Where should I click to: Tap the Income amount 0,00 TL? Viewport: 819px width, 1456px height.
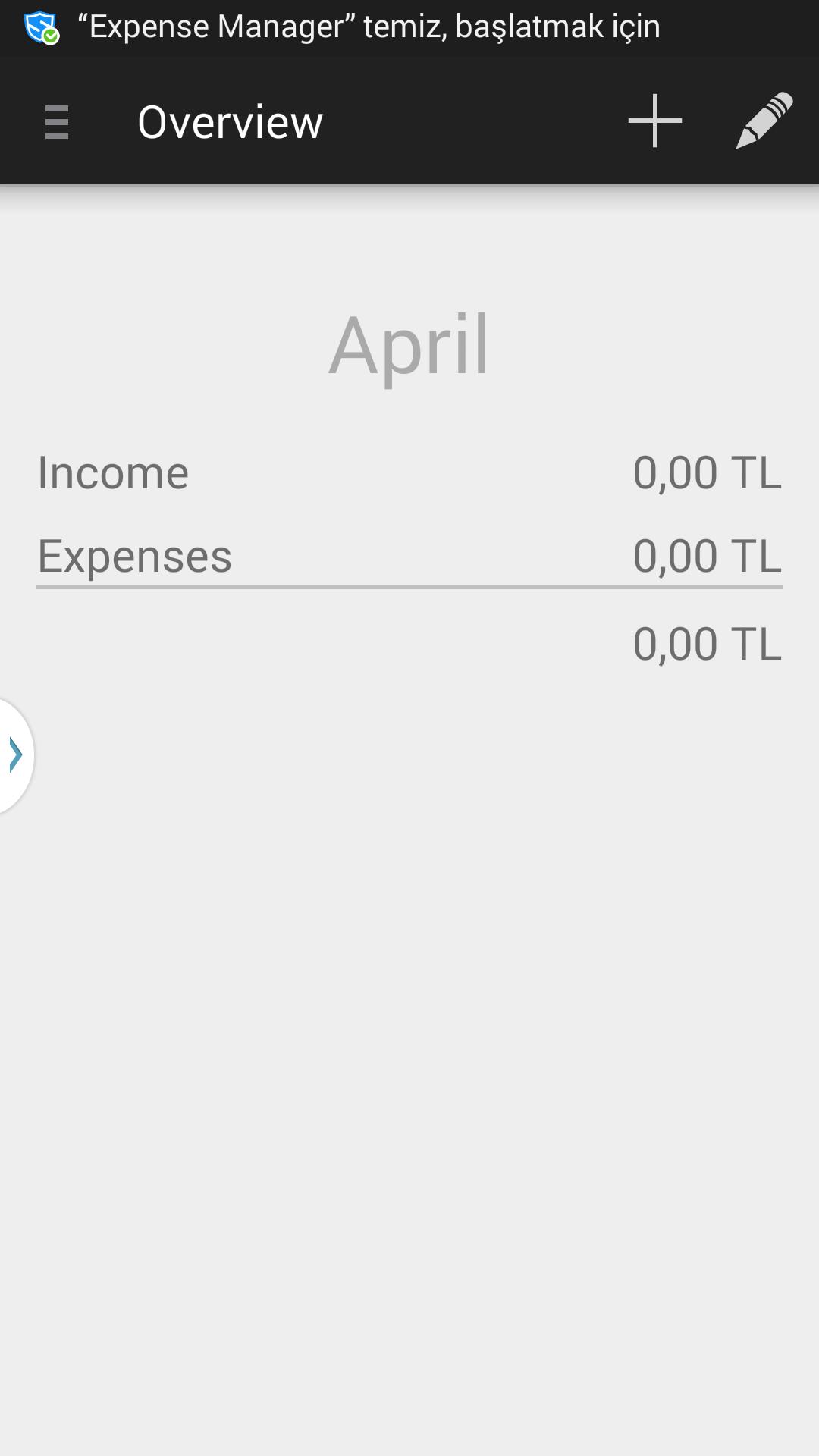tap(707, 472)
